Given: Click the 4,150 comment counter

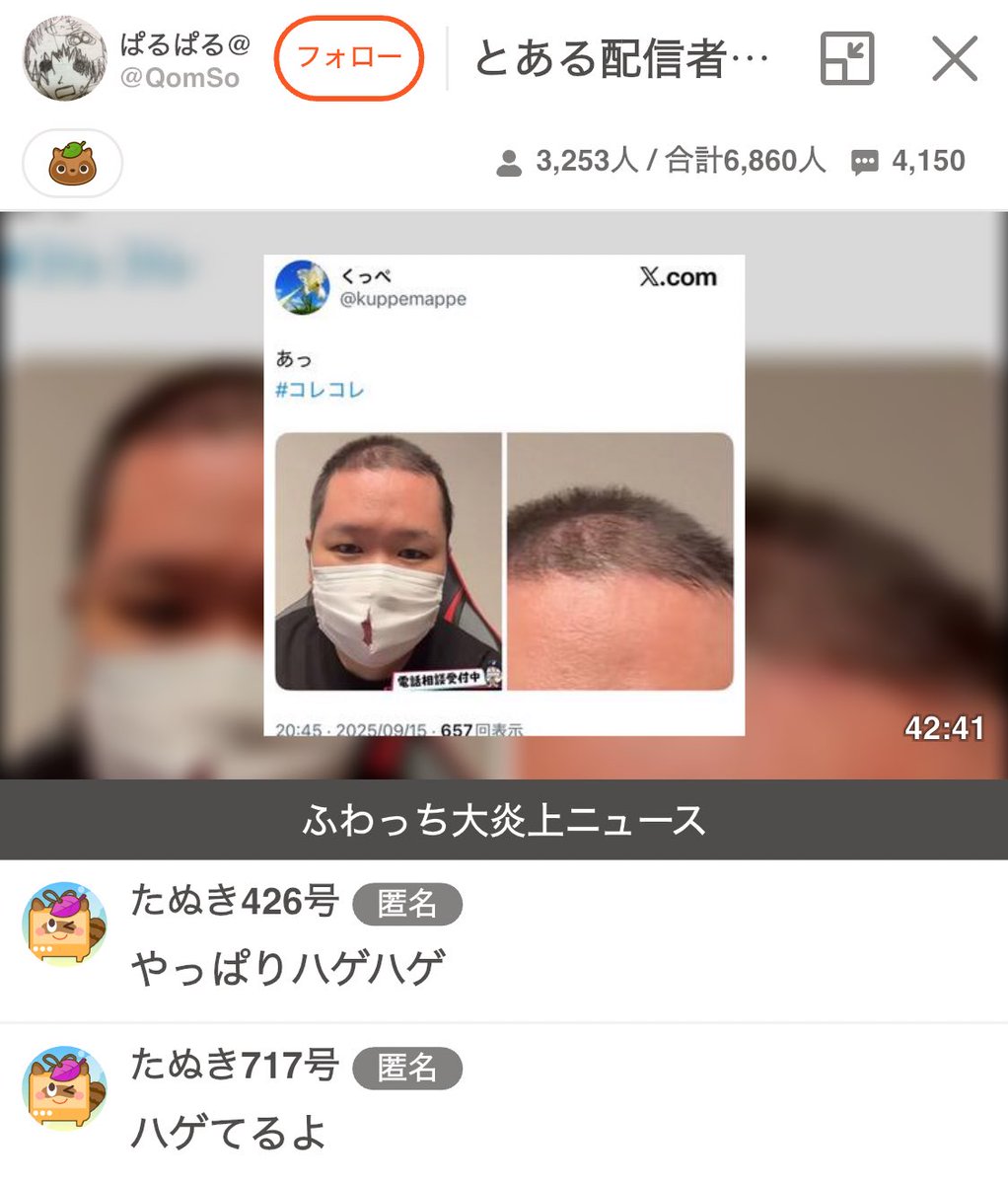Looking at the screenshot, I should tap(927, 161).
